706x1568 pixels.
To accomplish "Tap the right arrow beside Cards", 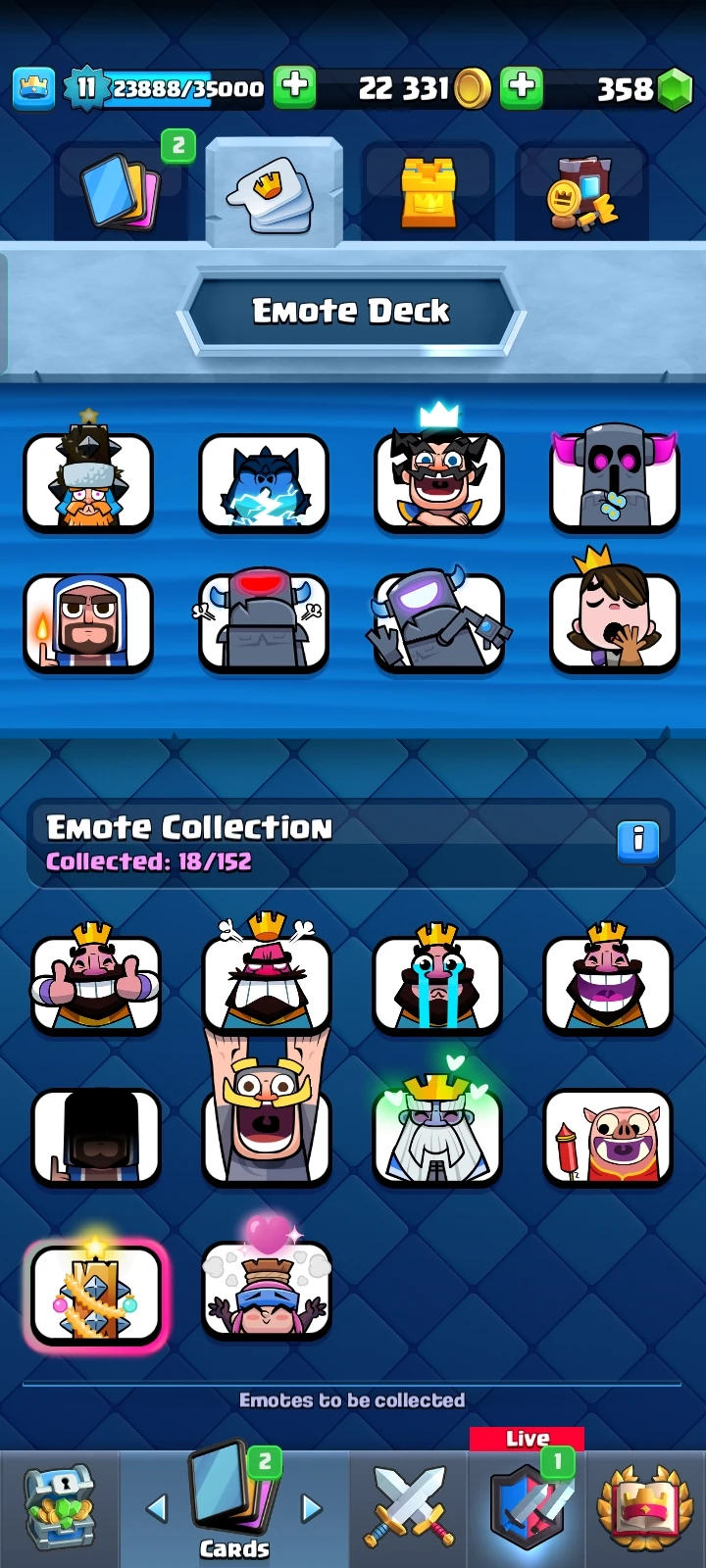I will pyautogui.click(x=311, y=1508).
